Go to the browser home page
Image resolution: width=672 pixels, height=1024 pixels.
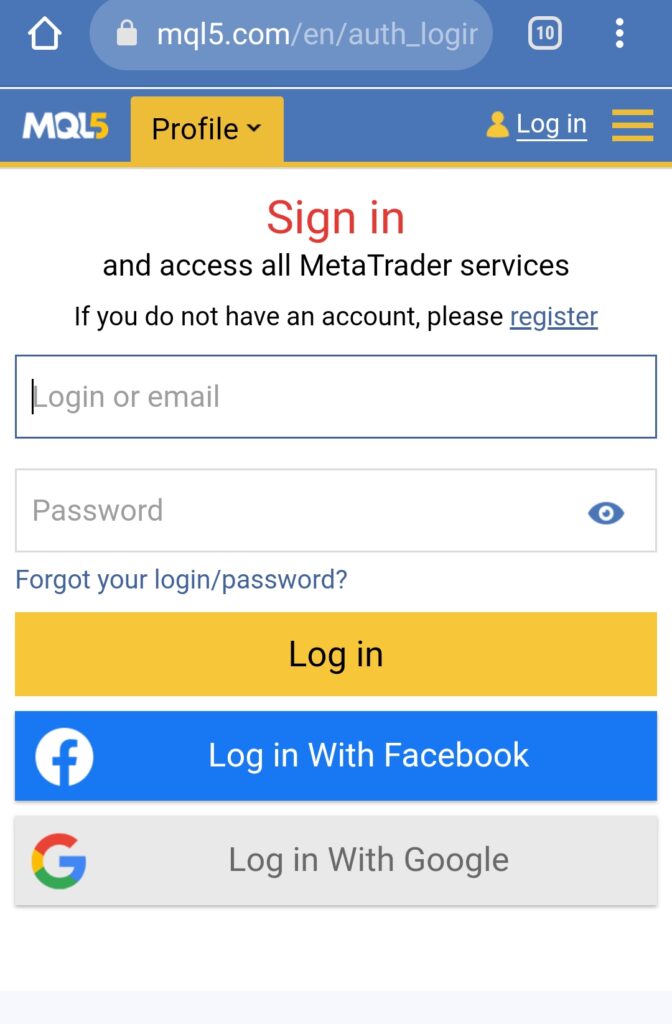click(x=44, y=34)
